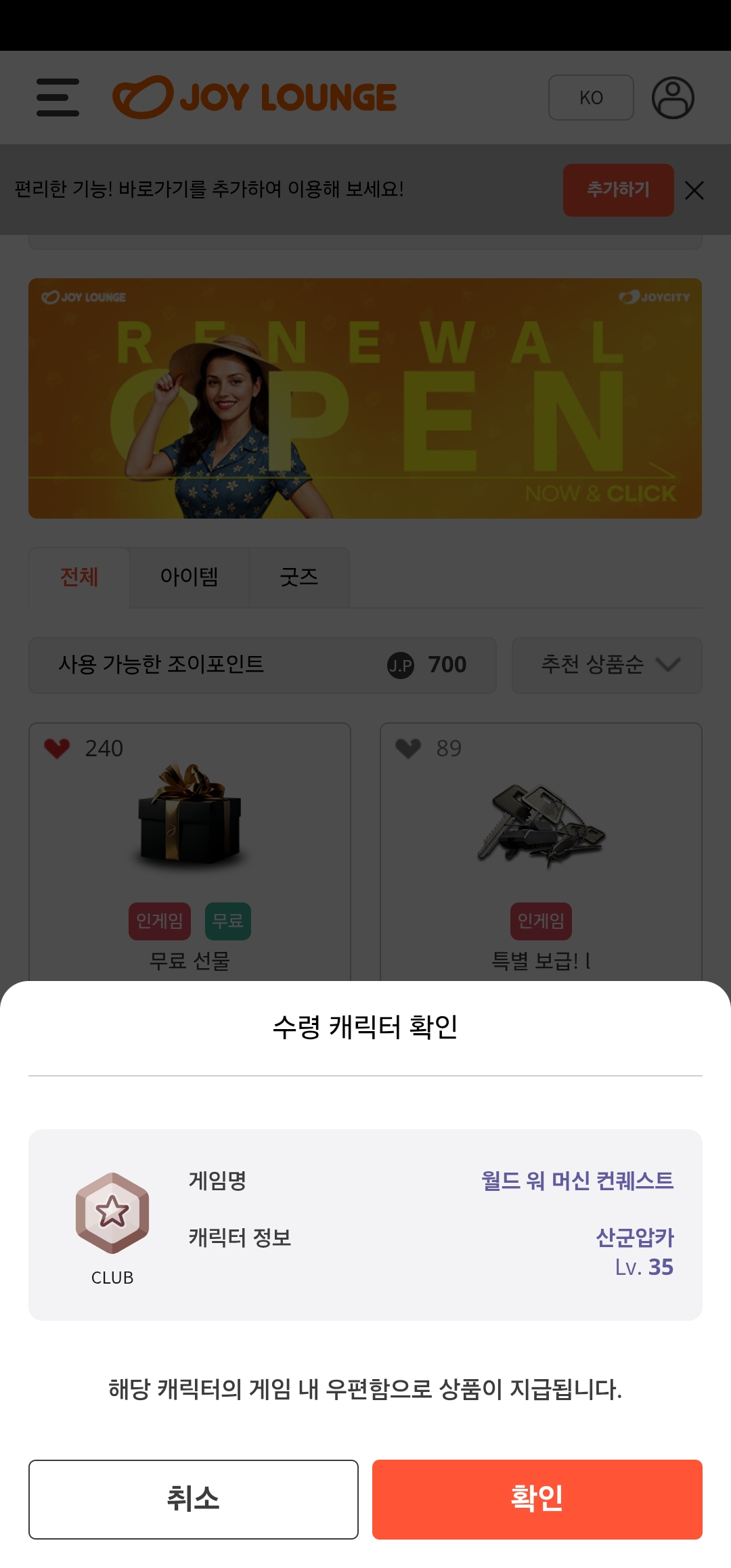Viewport: 731px width, 1568px height.
Task: Dismiss the shortcut banner
Action: click(x=694, y=190)
